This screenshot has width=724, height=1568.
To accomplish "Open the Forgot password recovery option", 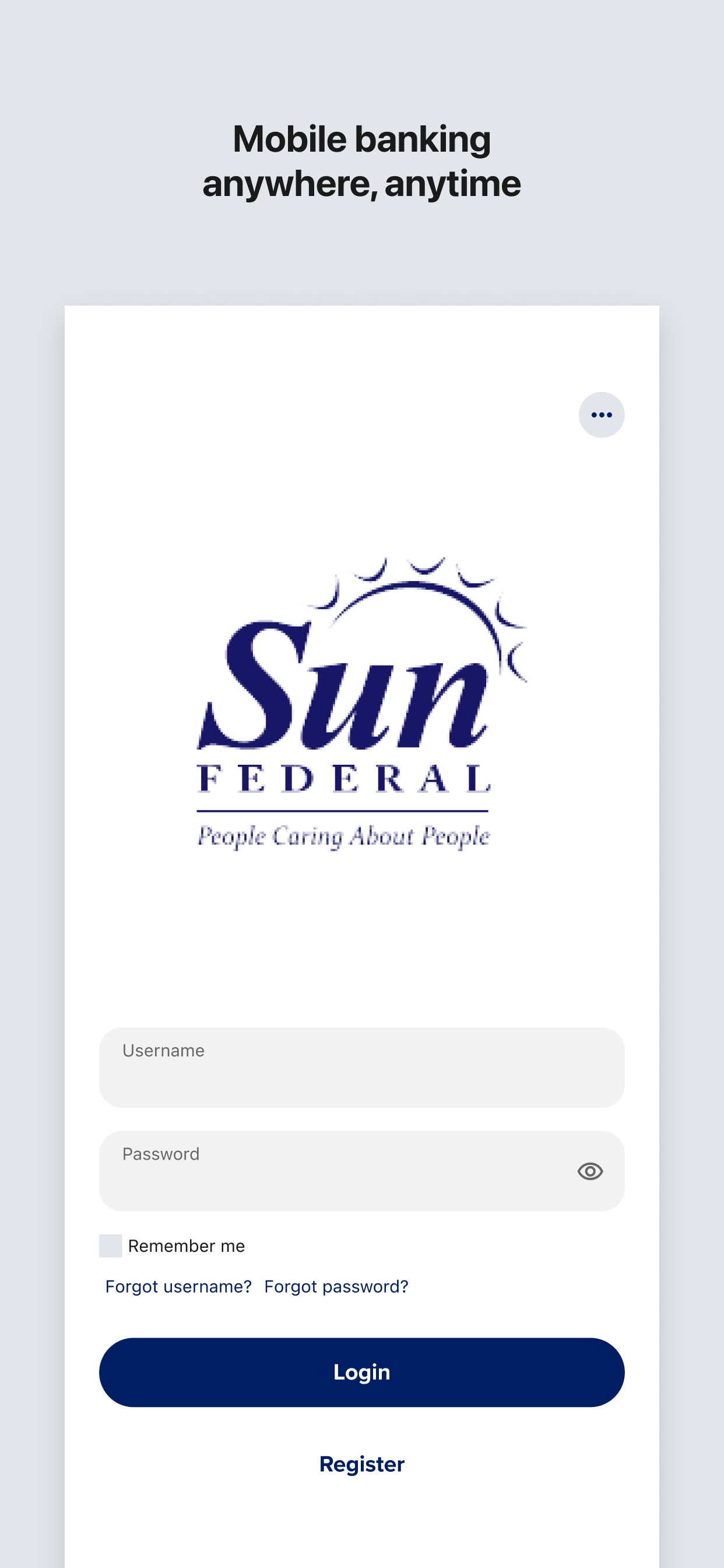I will click(337, 1286).
